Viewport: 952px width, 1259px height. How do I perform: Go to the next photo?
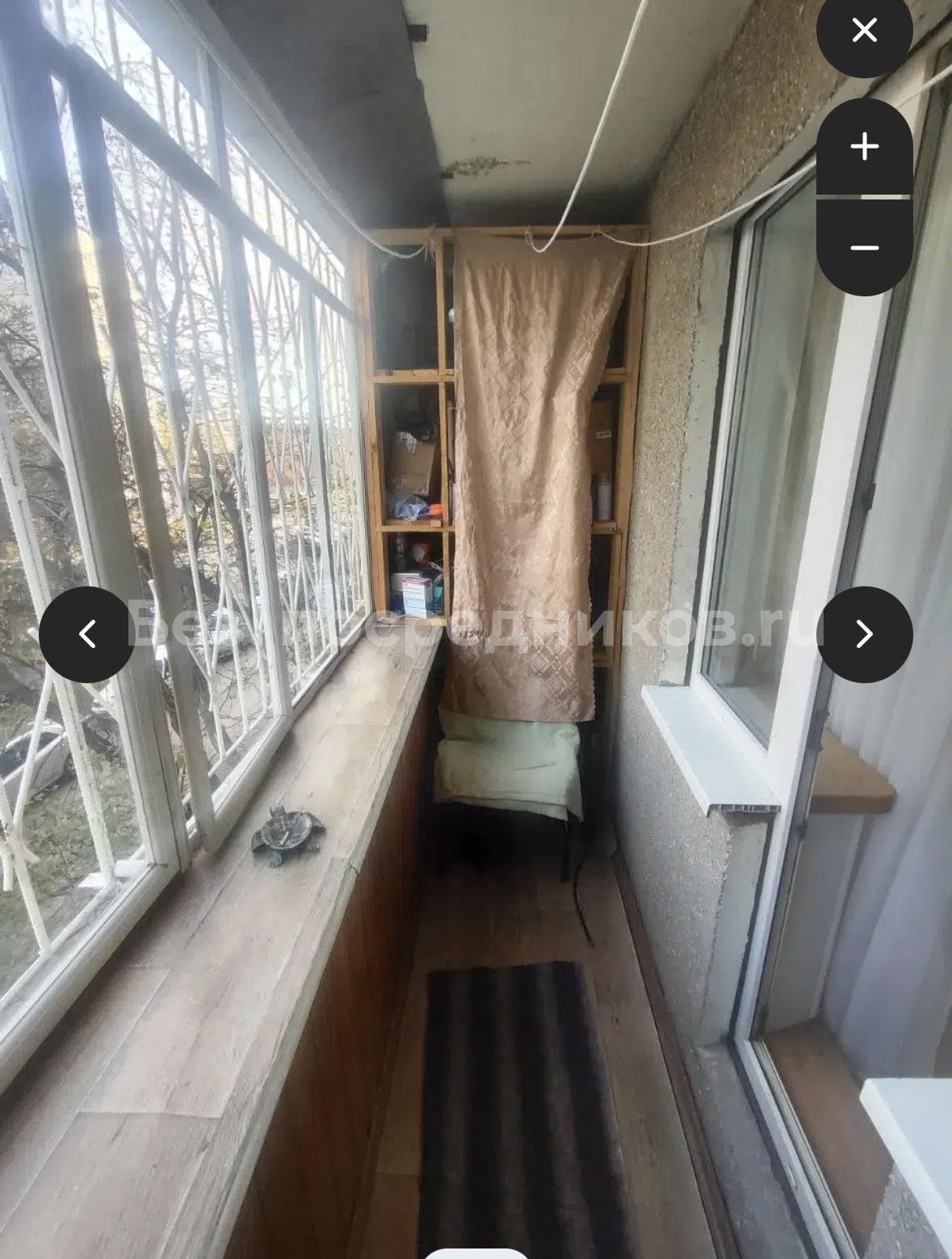[x=864, y=634]
